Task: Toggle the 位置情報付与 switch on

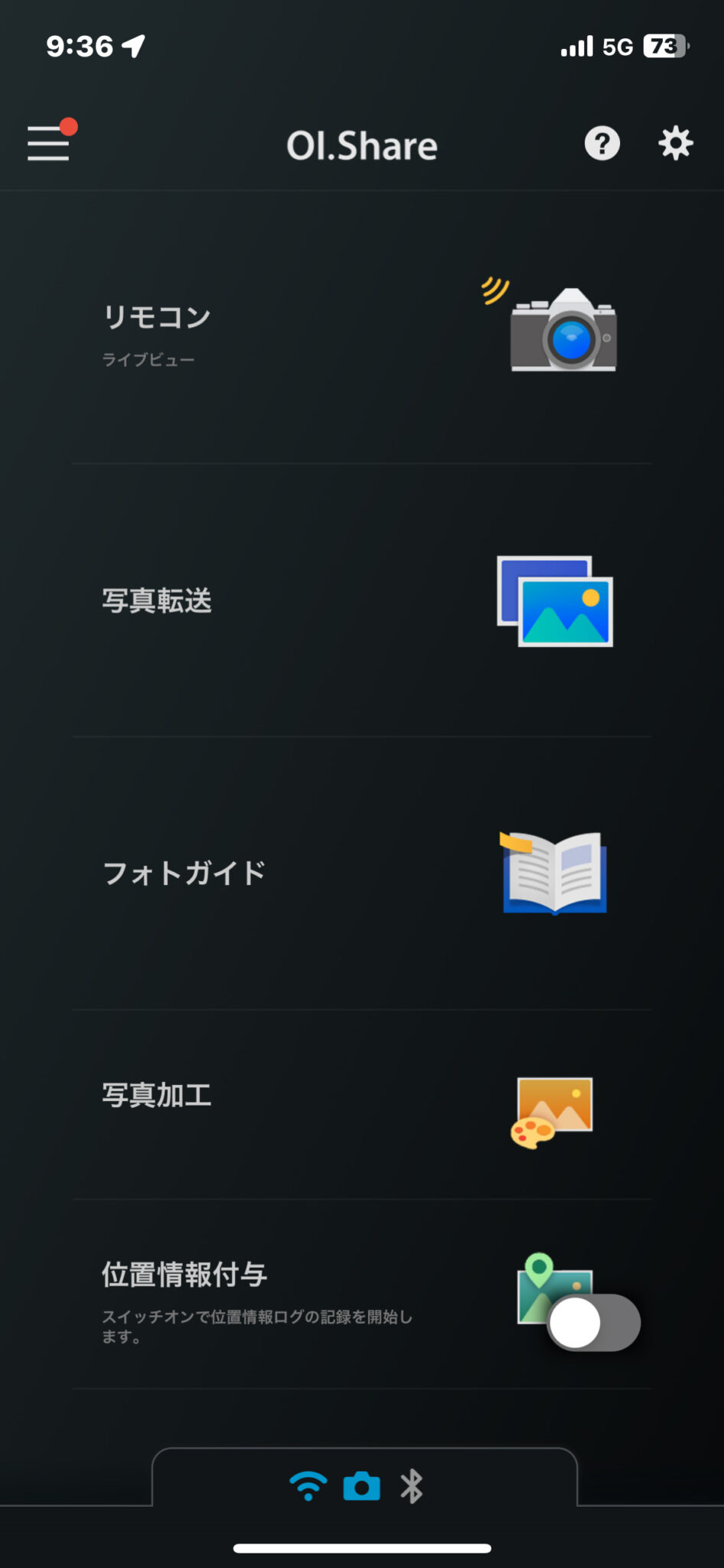Action: (595, 1322)
